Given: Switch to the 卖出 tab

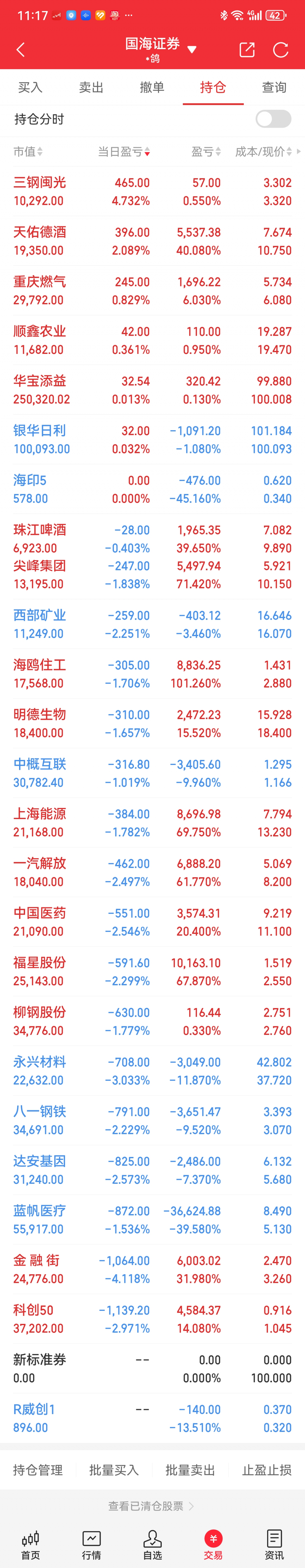Looking at the screenshot, I should tap(91, 88).
